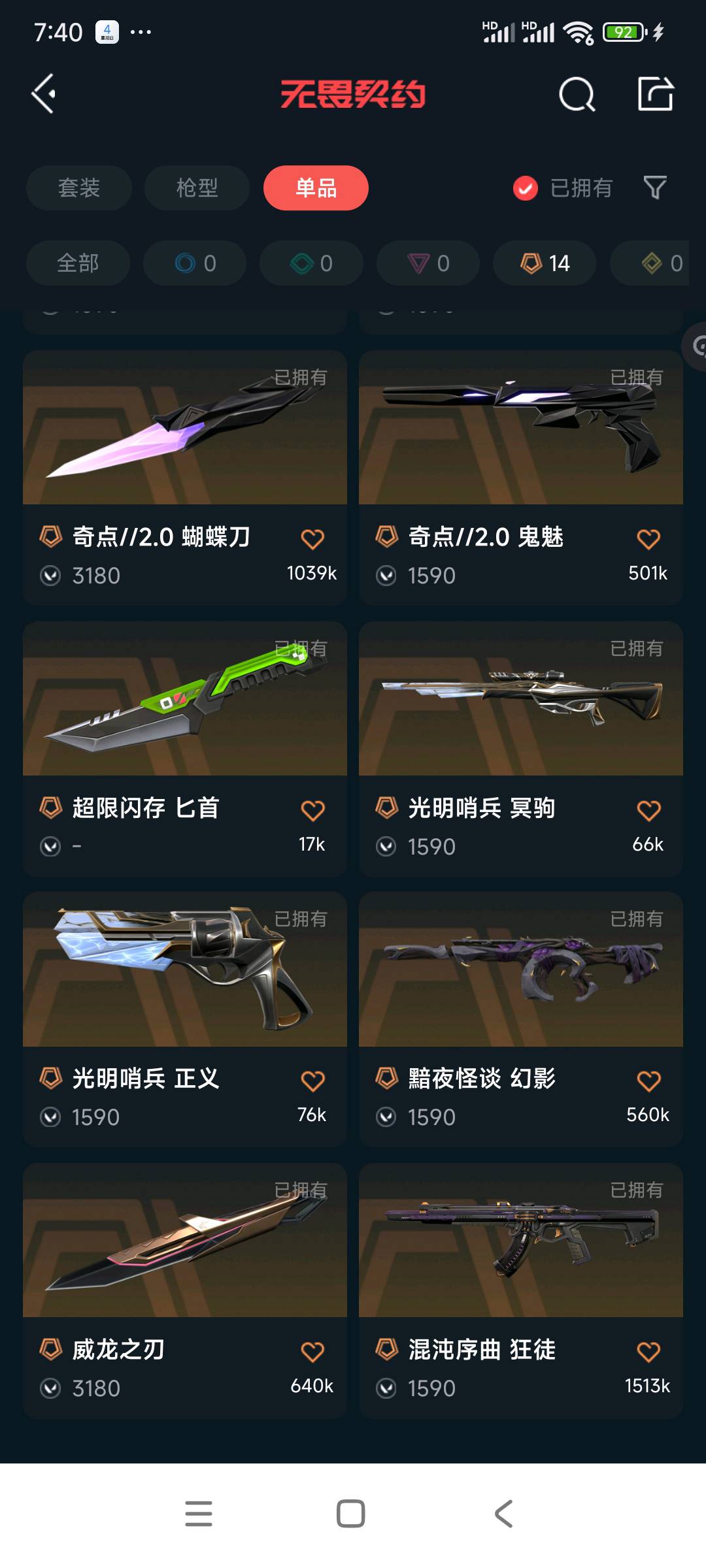Favorite the 光明哨兵 冥驹 skin

648,810
